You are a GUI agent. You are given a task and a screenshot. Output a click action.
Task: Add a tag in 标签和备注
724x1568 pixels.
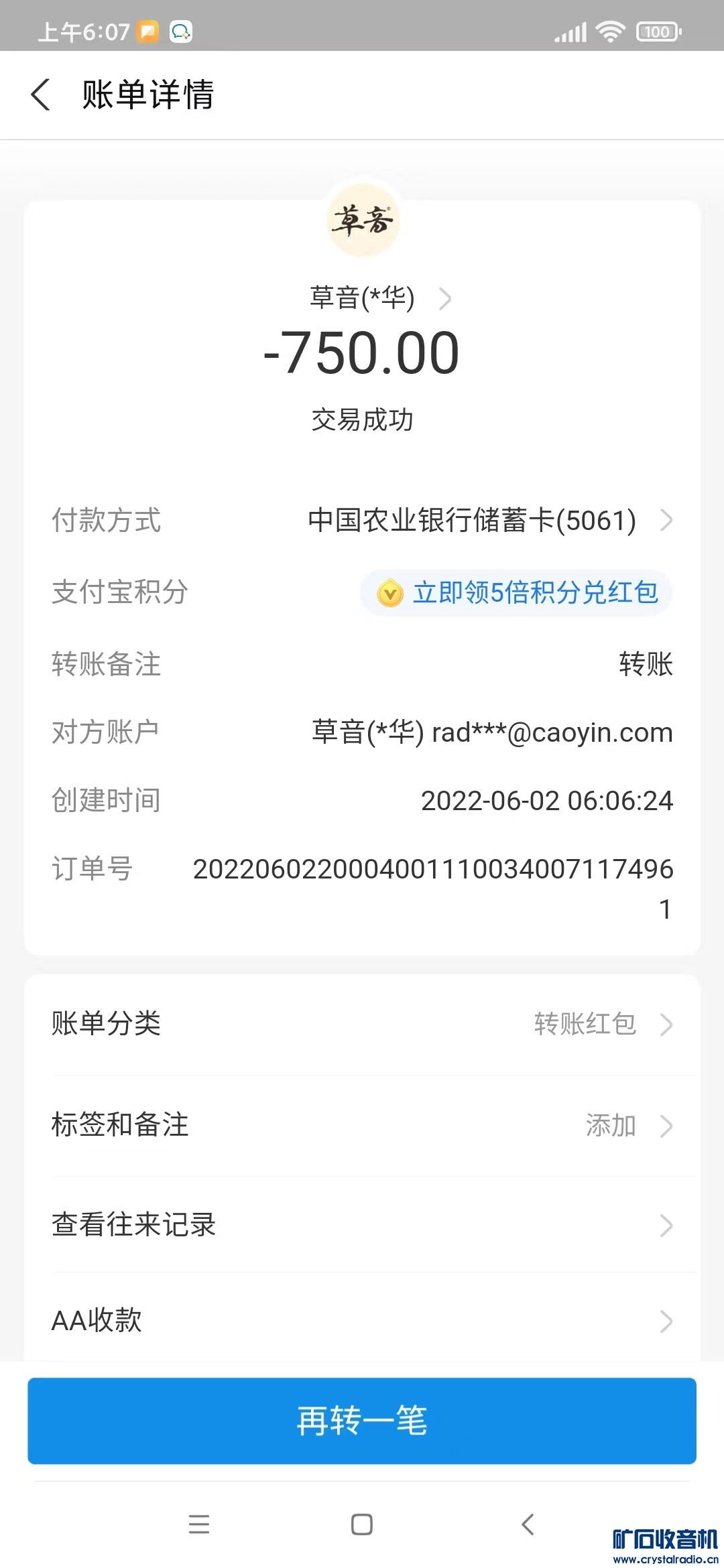tap(362, 1125)
